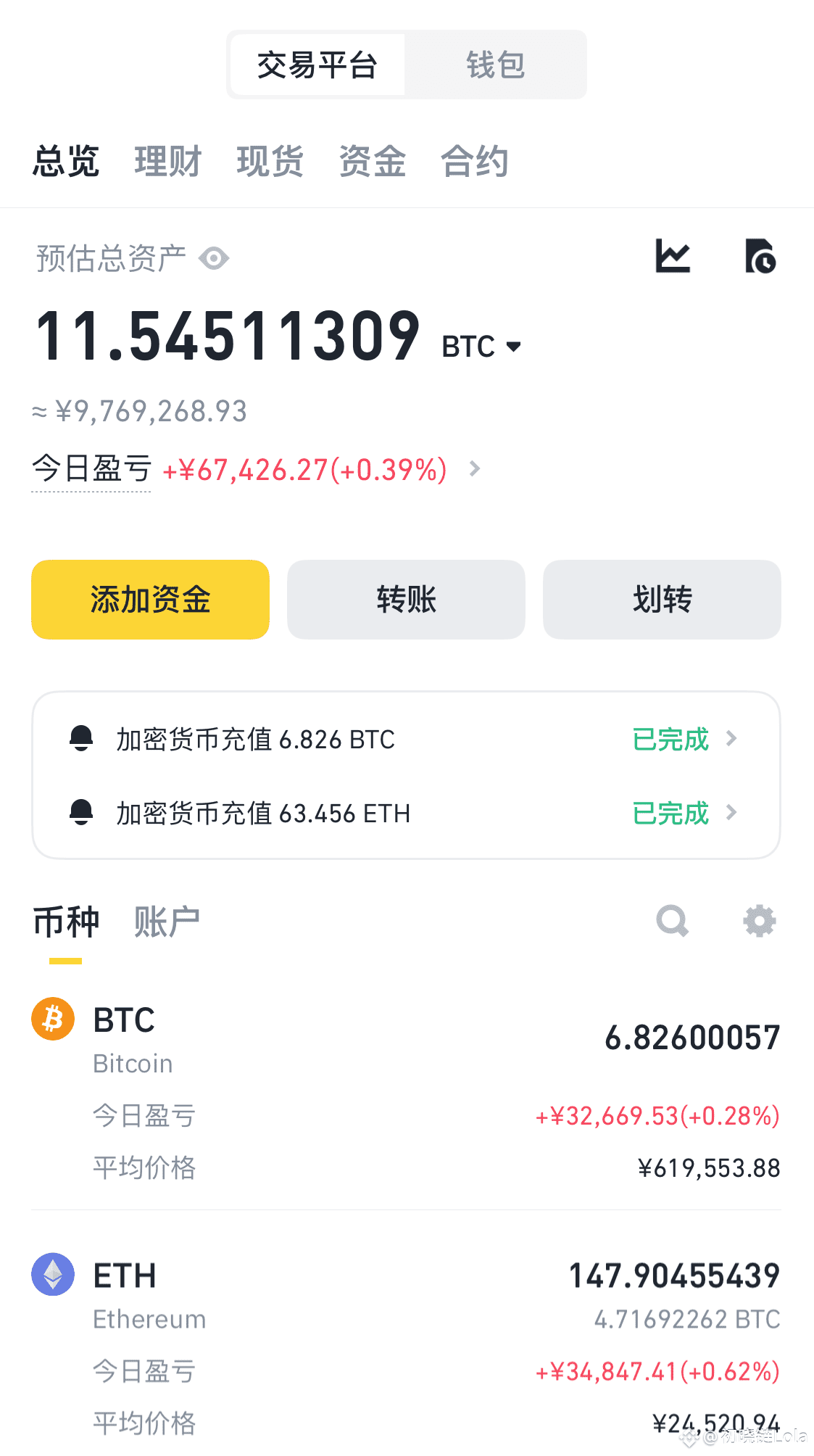Open the coin list settings gear
This screenshot has height=1456, width=814.
(x=759, y=922)
